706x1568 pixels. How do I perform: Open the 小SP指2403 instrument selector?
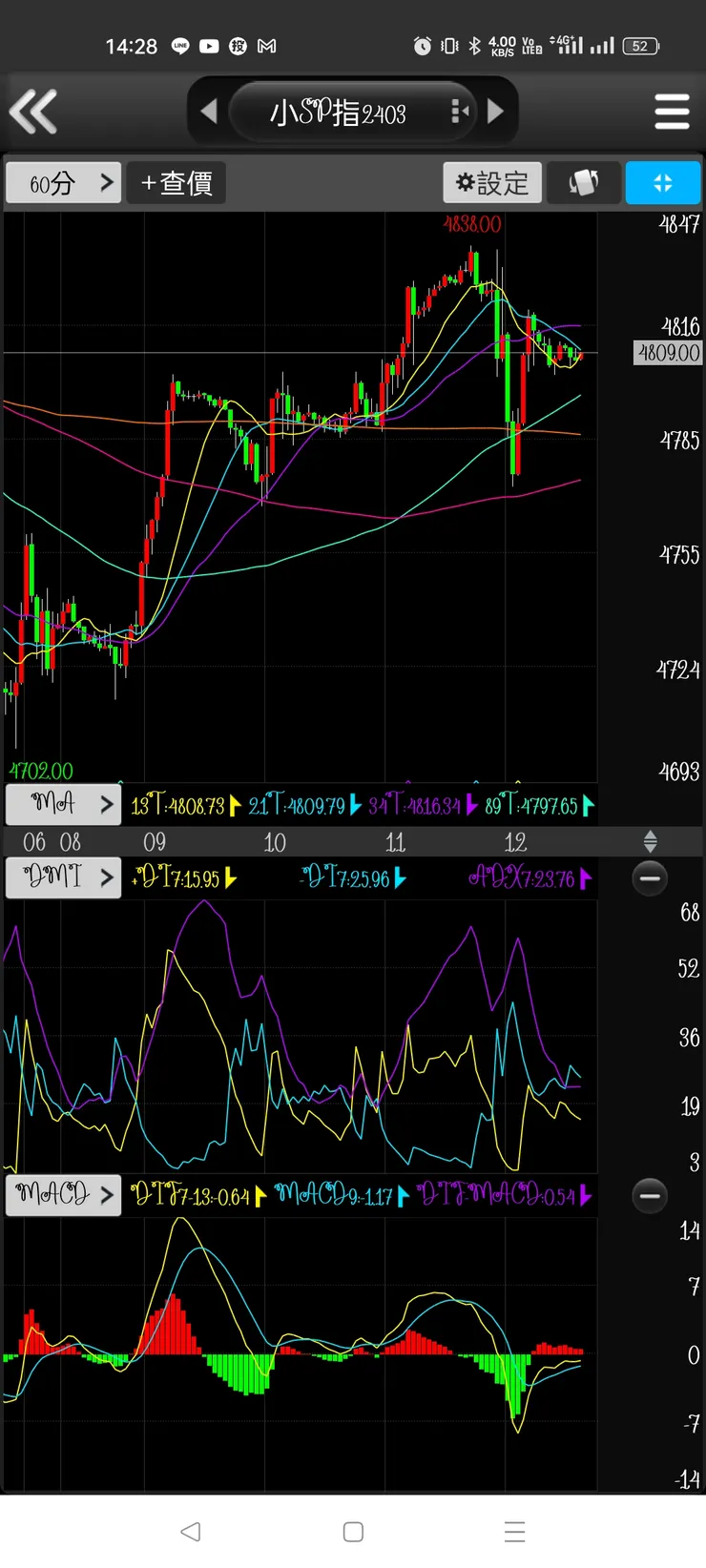(x=339, y=113)
